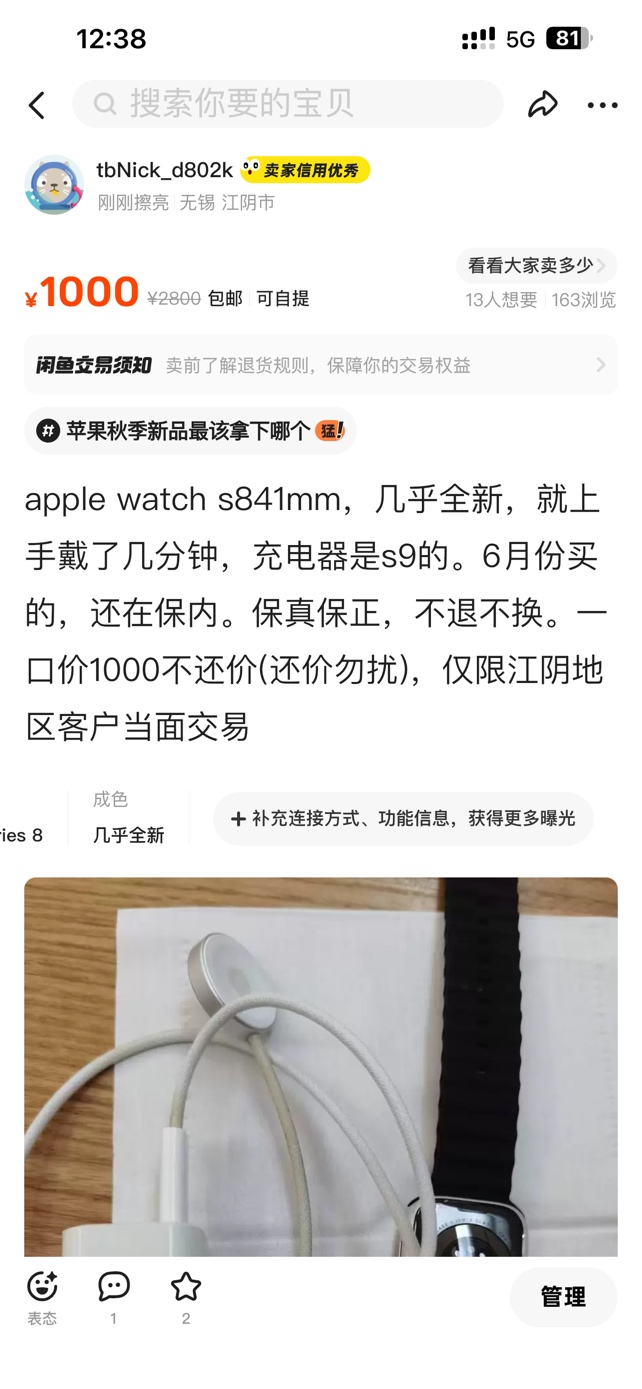
Task: Tap the search box 搜索你要的宝贝
Action: pos(288,104)
